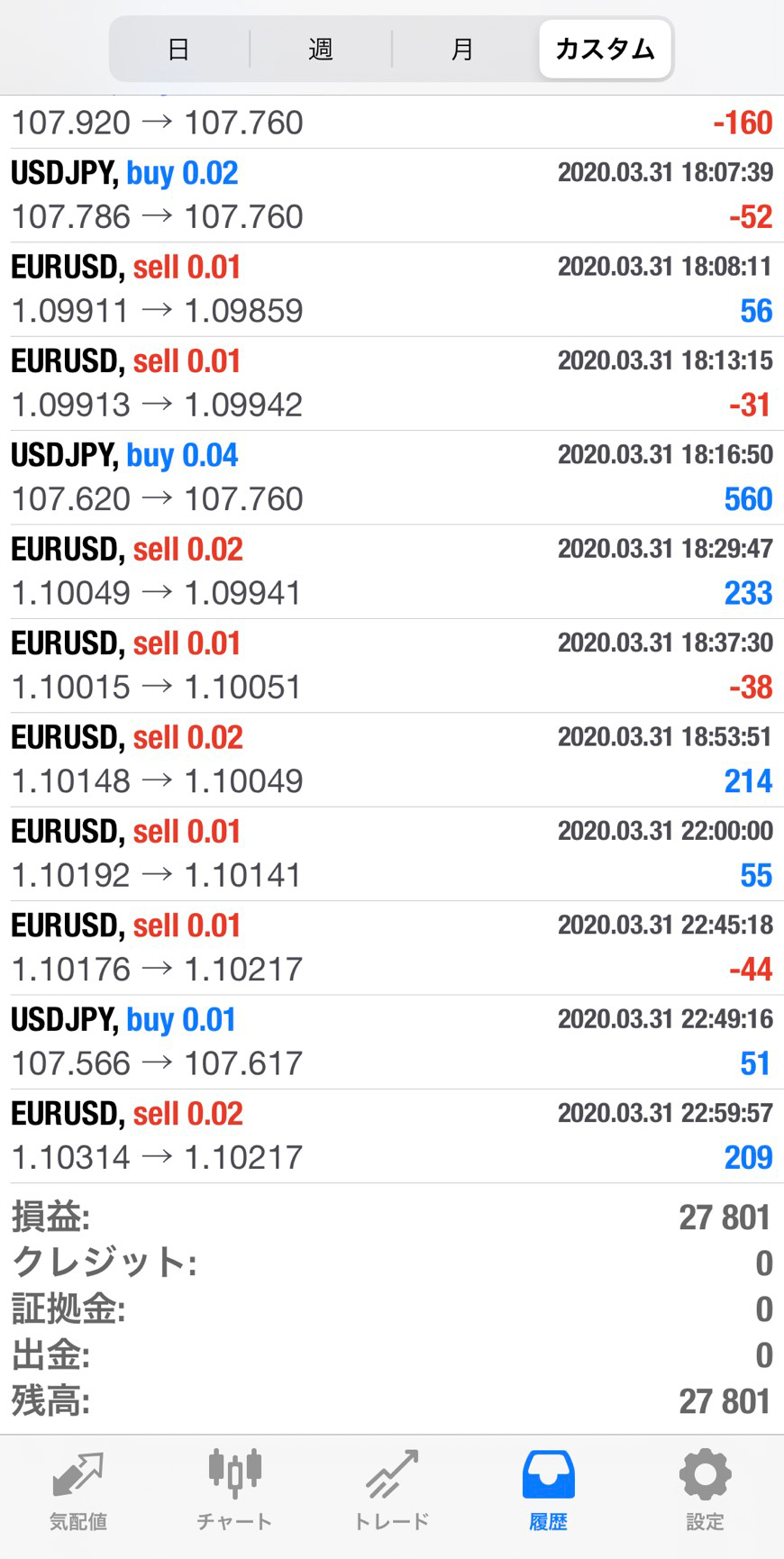The image size is (784, 1559).
Task: Open the EURUSD sell 0.02 trade at 18:29:47
Action: coord(392,571)
